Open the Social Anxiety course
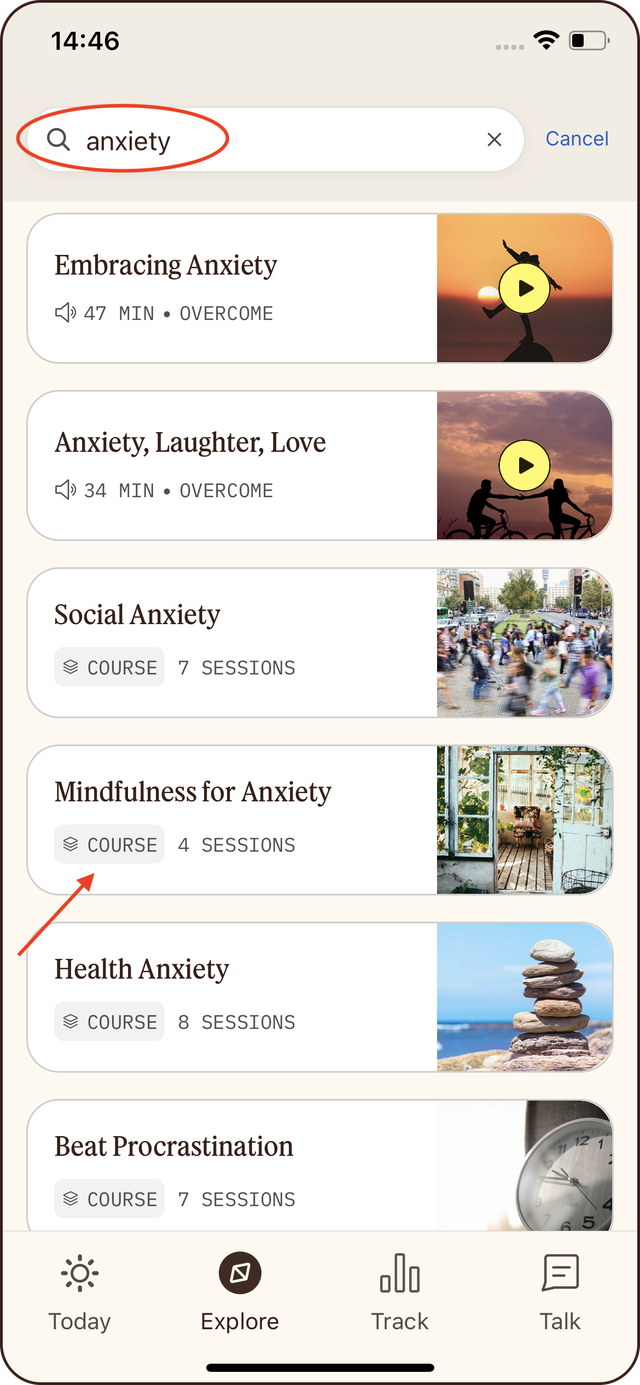This screenshot has height=1385, width=640. coord(232,642)
